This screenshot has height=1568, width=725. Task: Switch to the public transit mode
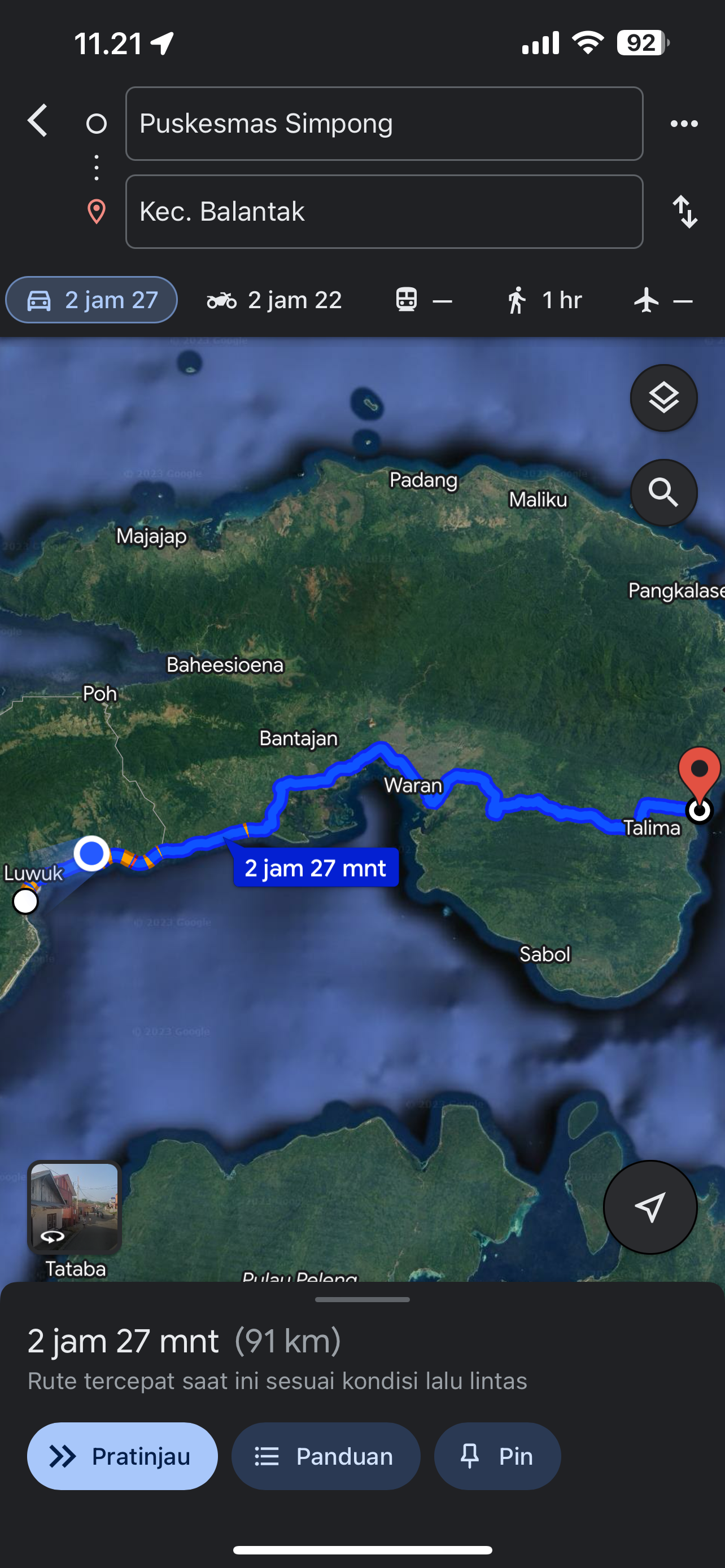tap(423, 300)
